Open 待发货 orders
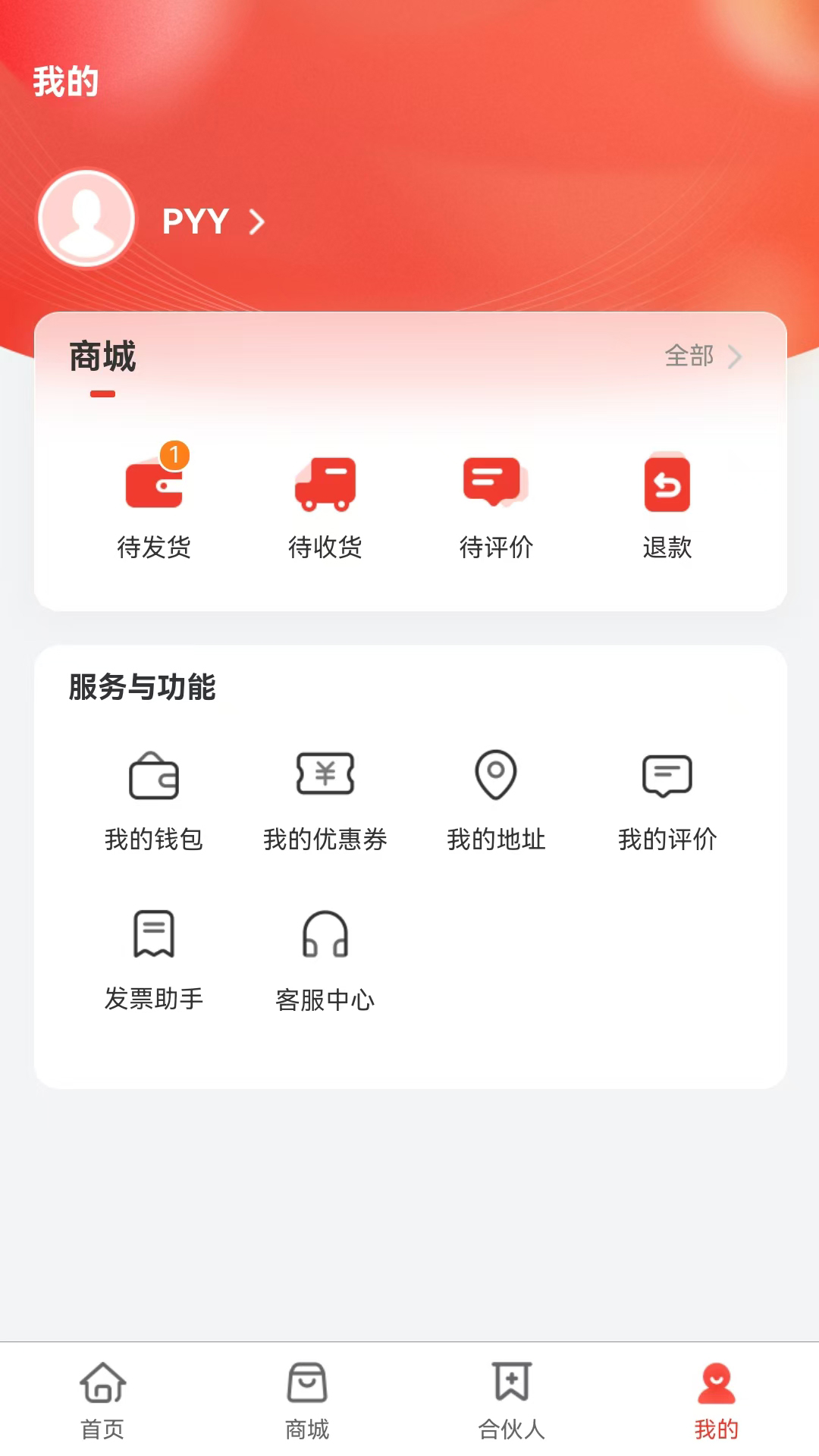 coord(154,502)
